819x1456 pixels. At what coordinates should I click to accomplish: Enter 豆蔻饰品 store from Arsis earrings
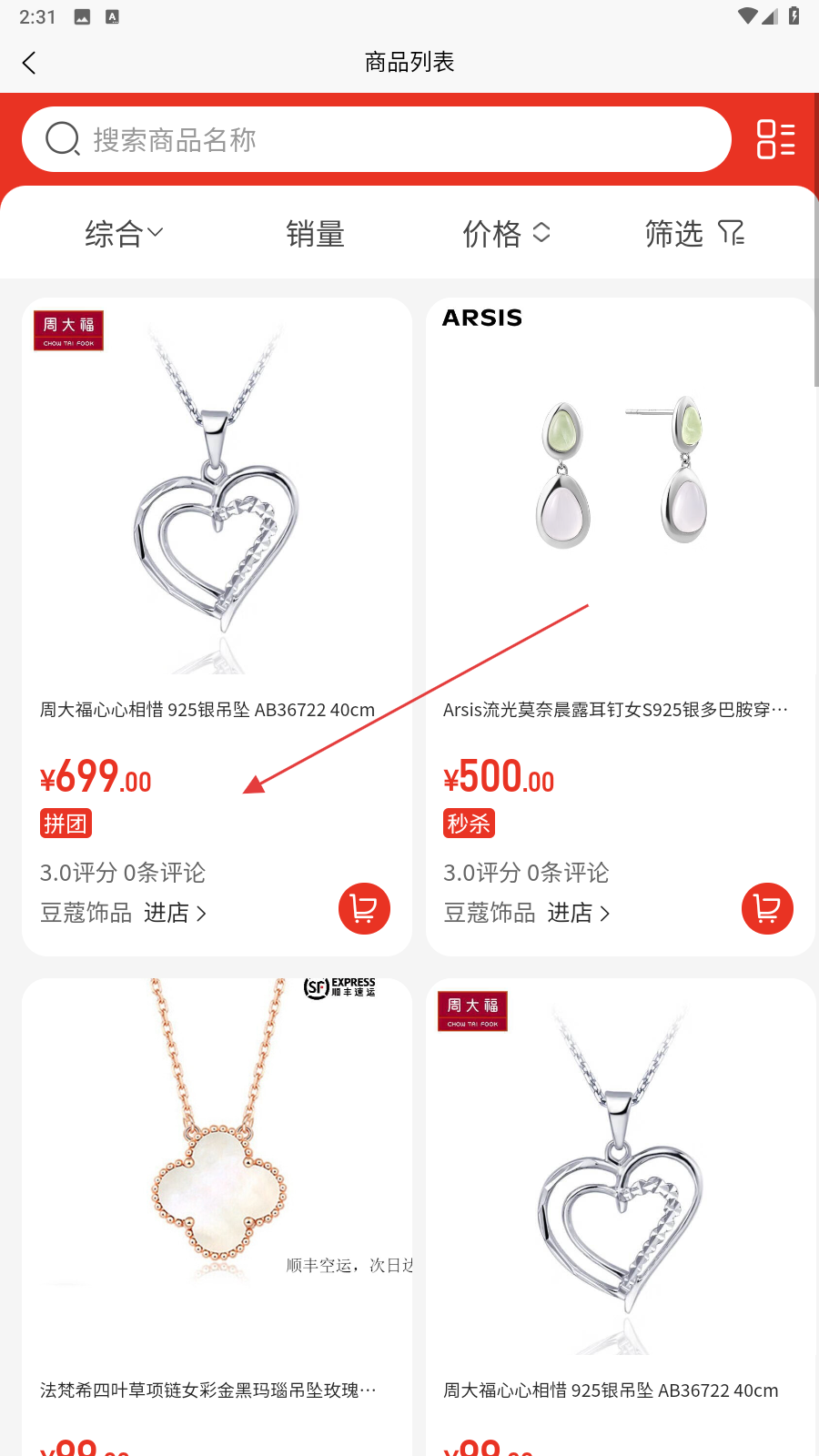coord(578,913)
